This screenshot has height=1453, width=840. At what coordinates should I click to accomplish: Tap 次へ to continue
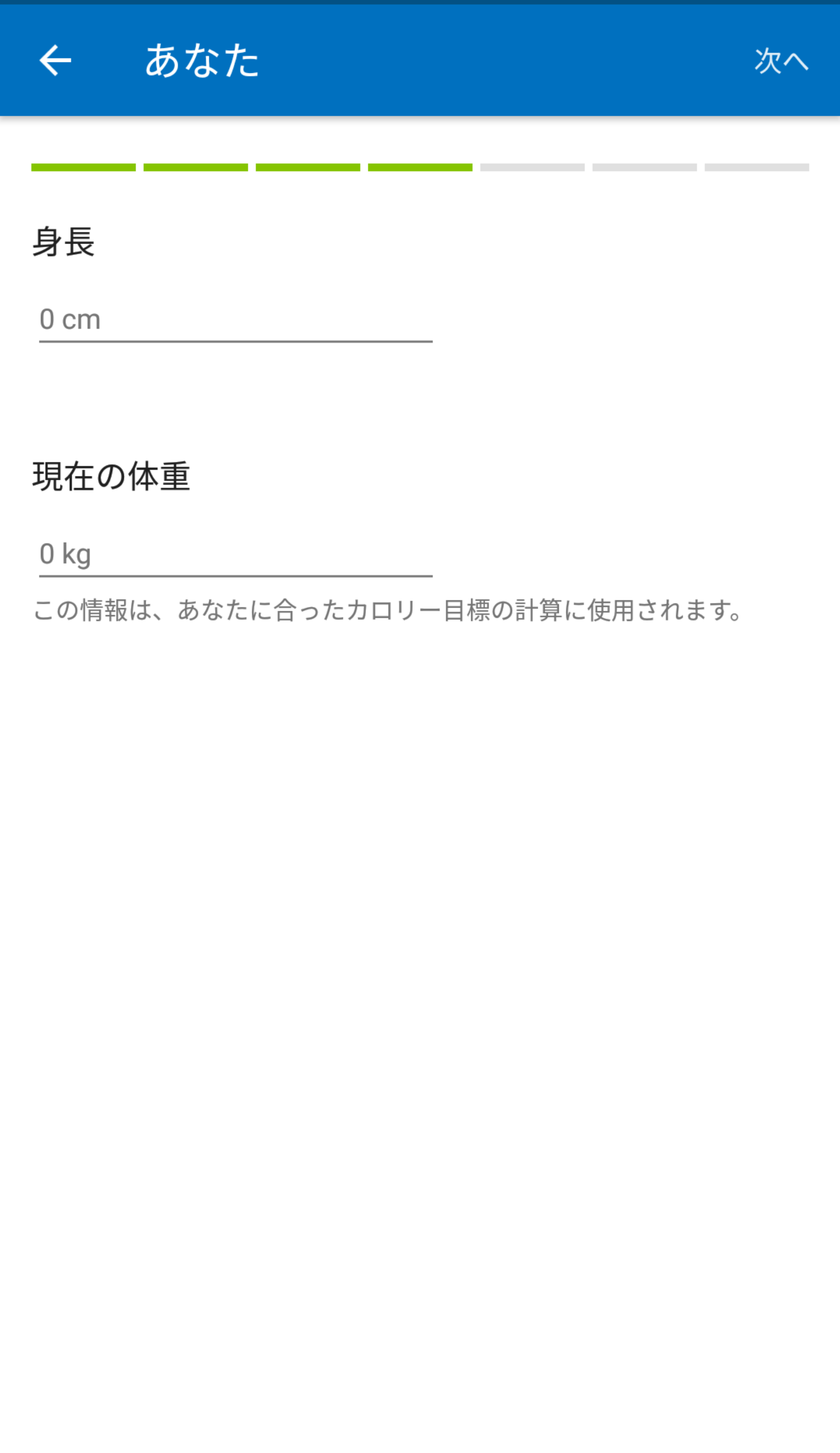[781, 61]
